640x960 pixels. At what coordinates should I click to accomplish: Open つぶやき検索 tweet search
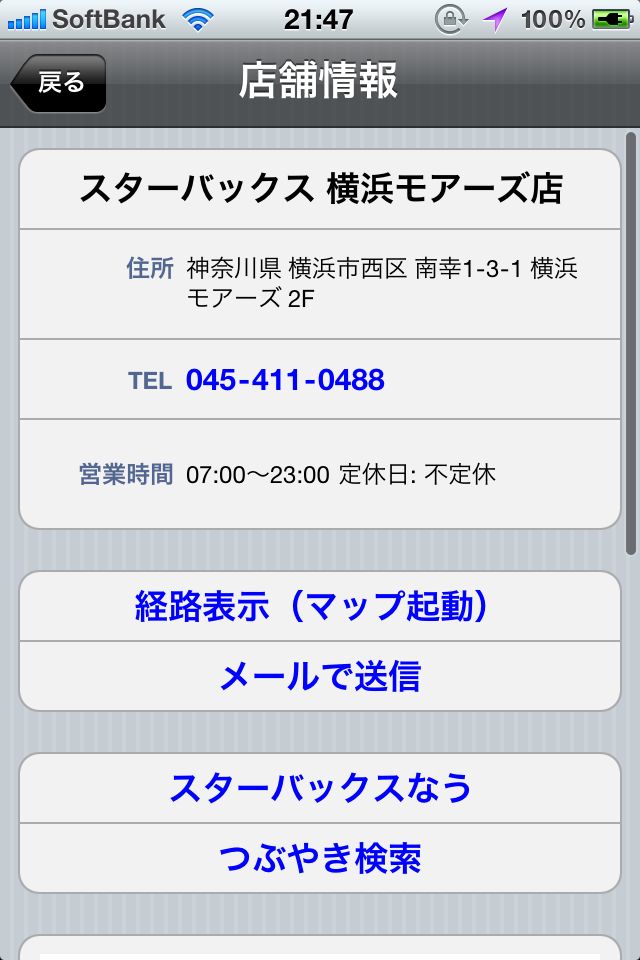pyautogui.click(x=320, y=858)
